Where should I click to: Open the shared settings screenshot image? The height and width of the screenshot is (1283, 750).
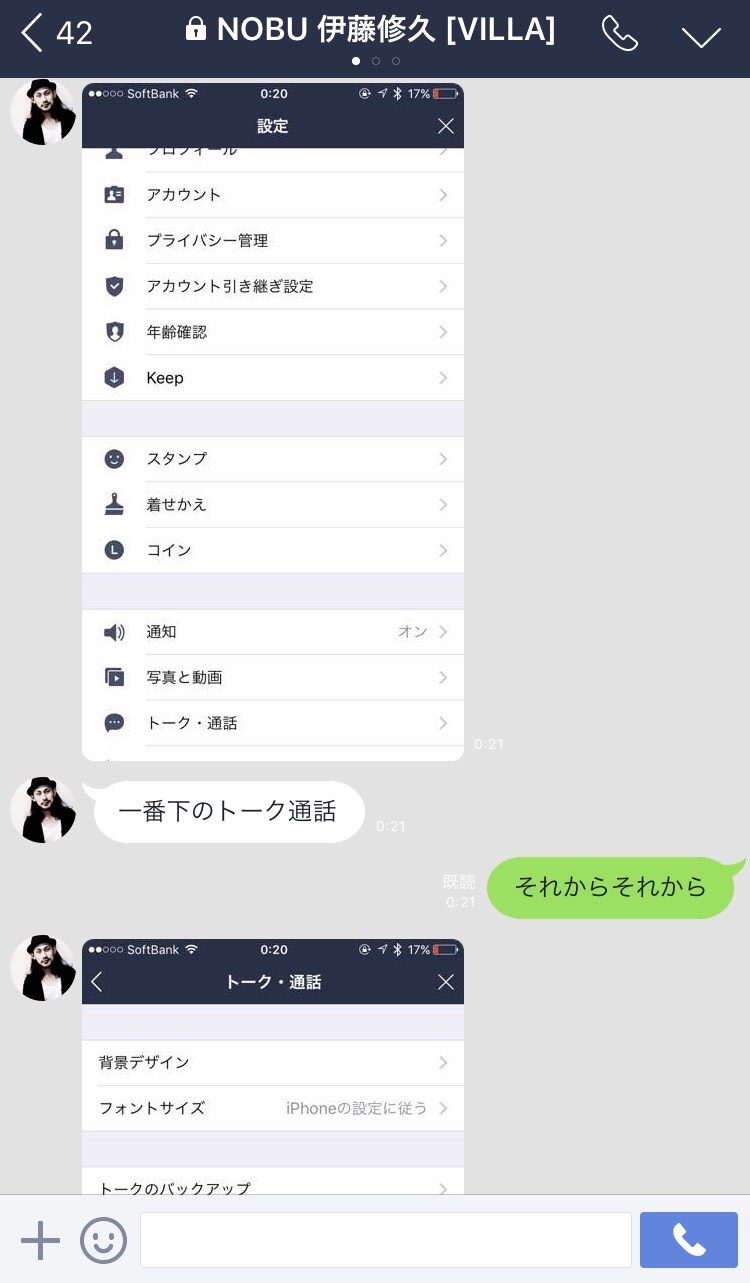pyautogui.click(x=272, y=420)
